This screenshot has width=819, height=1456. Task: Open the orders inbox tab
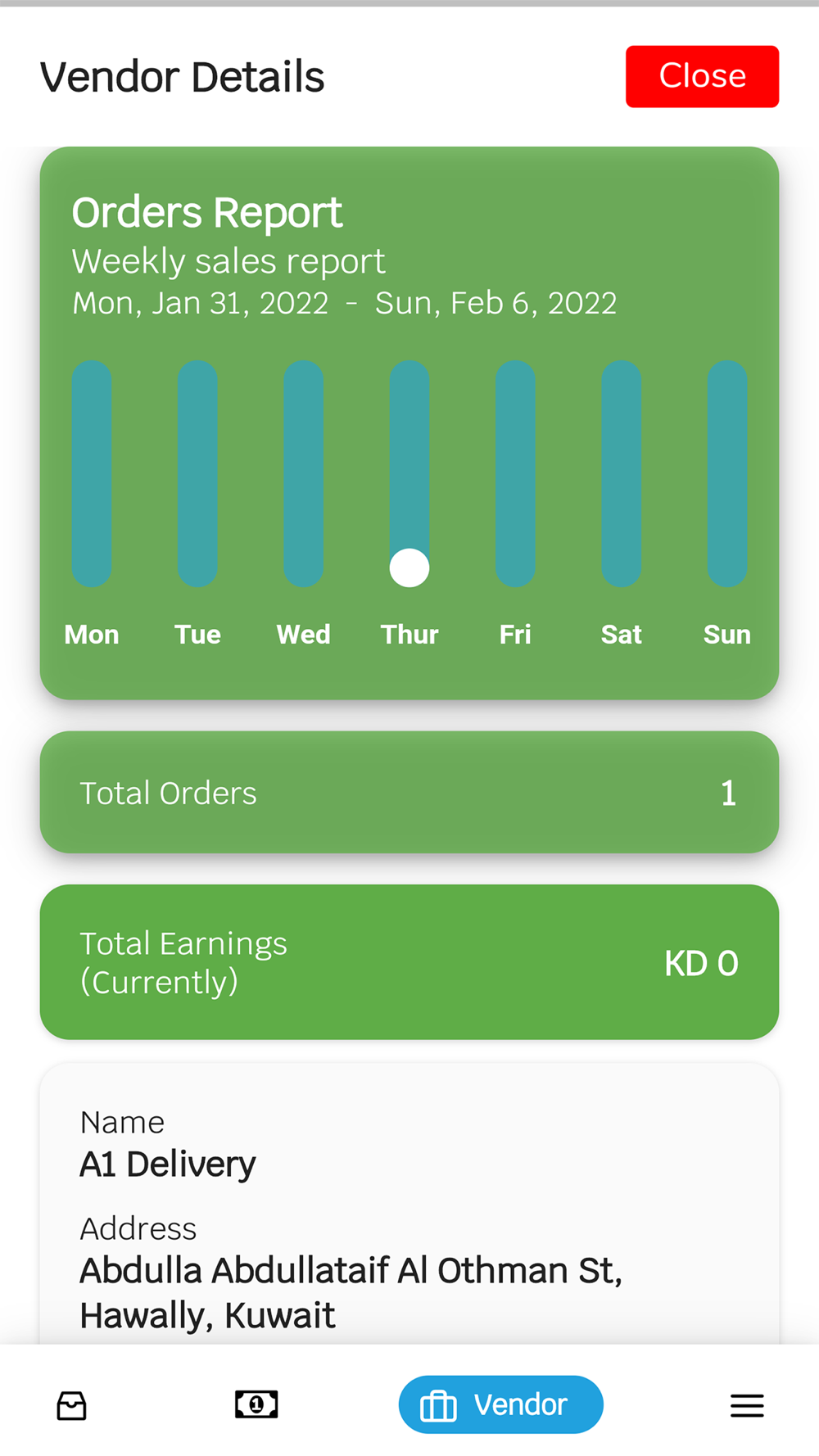point(71,1405)
